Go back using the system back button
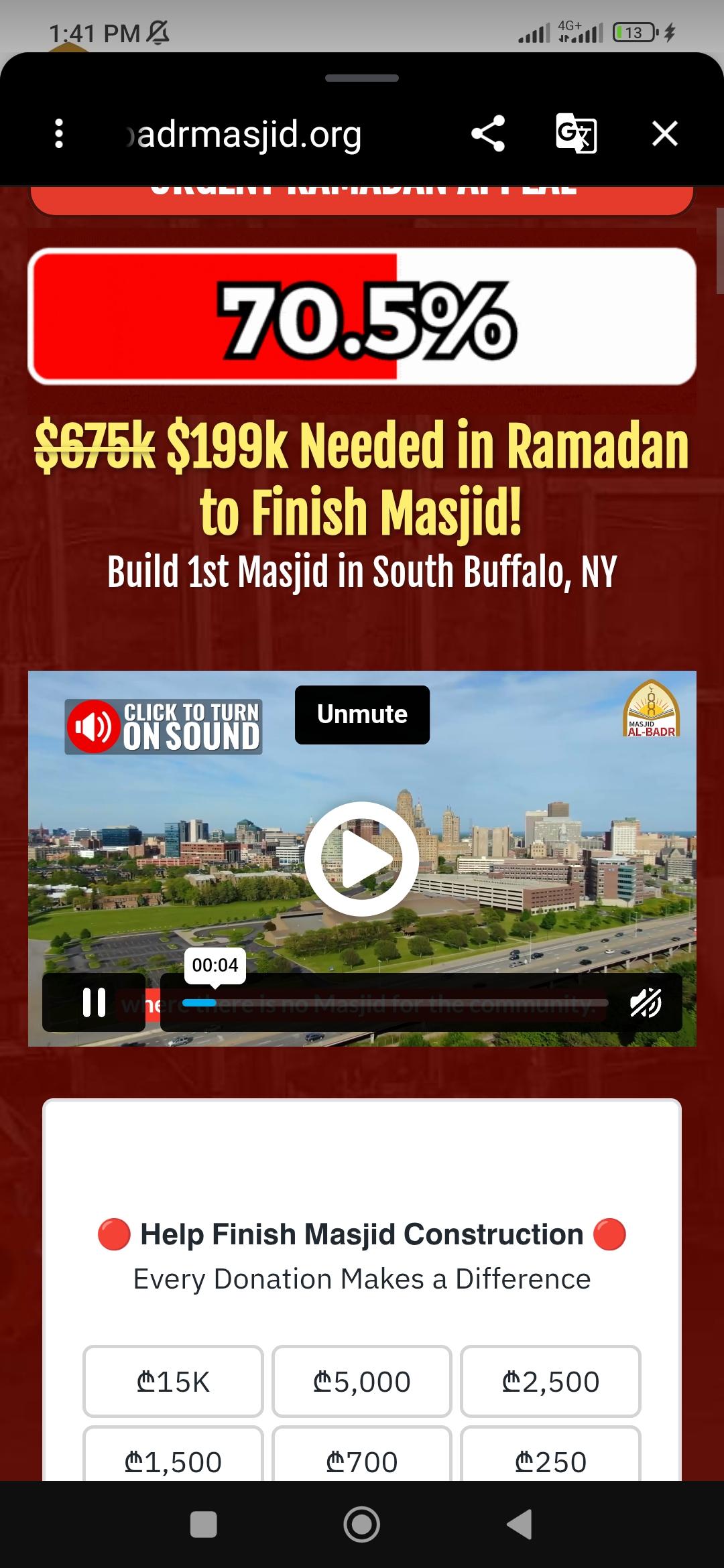Screen dimensions: 724x1568 point(520,1524)
